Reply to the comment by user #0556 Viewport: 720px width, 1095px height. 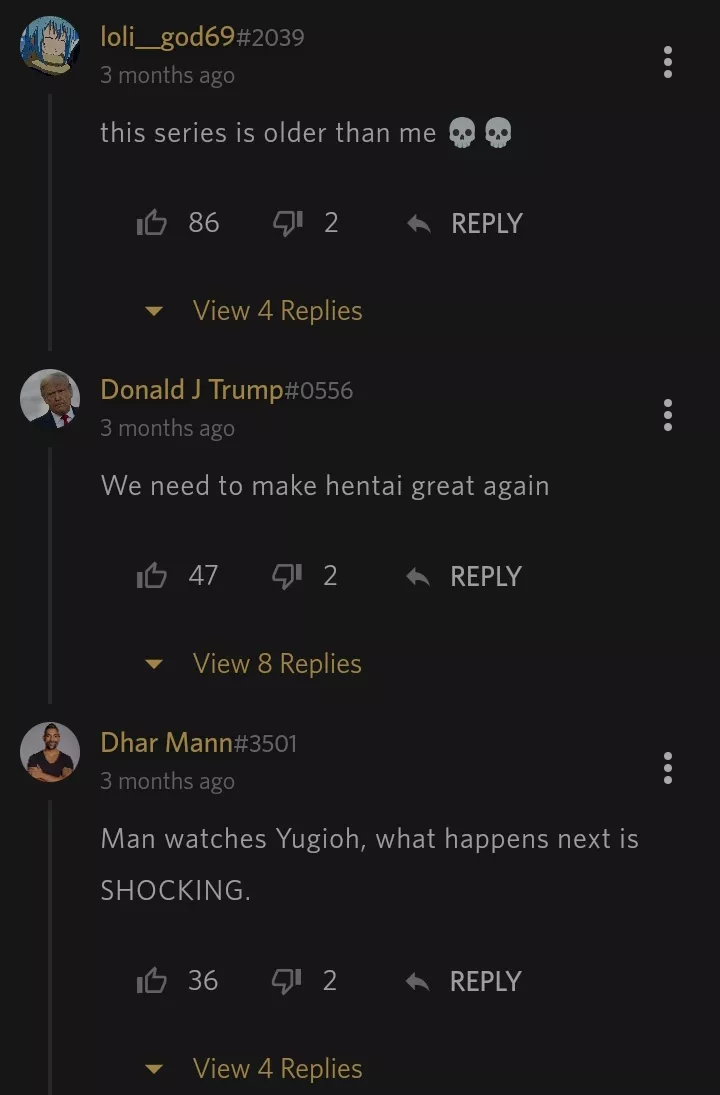pyautogui.click(x=466, y=576)
